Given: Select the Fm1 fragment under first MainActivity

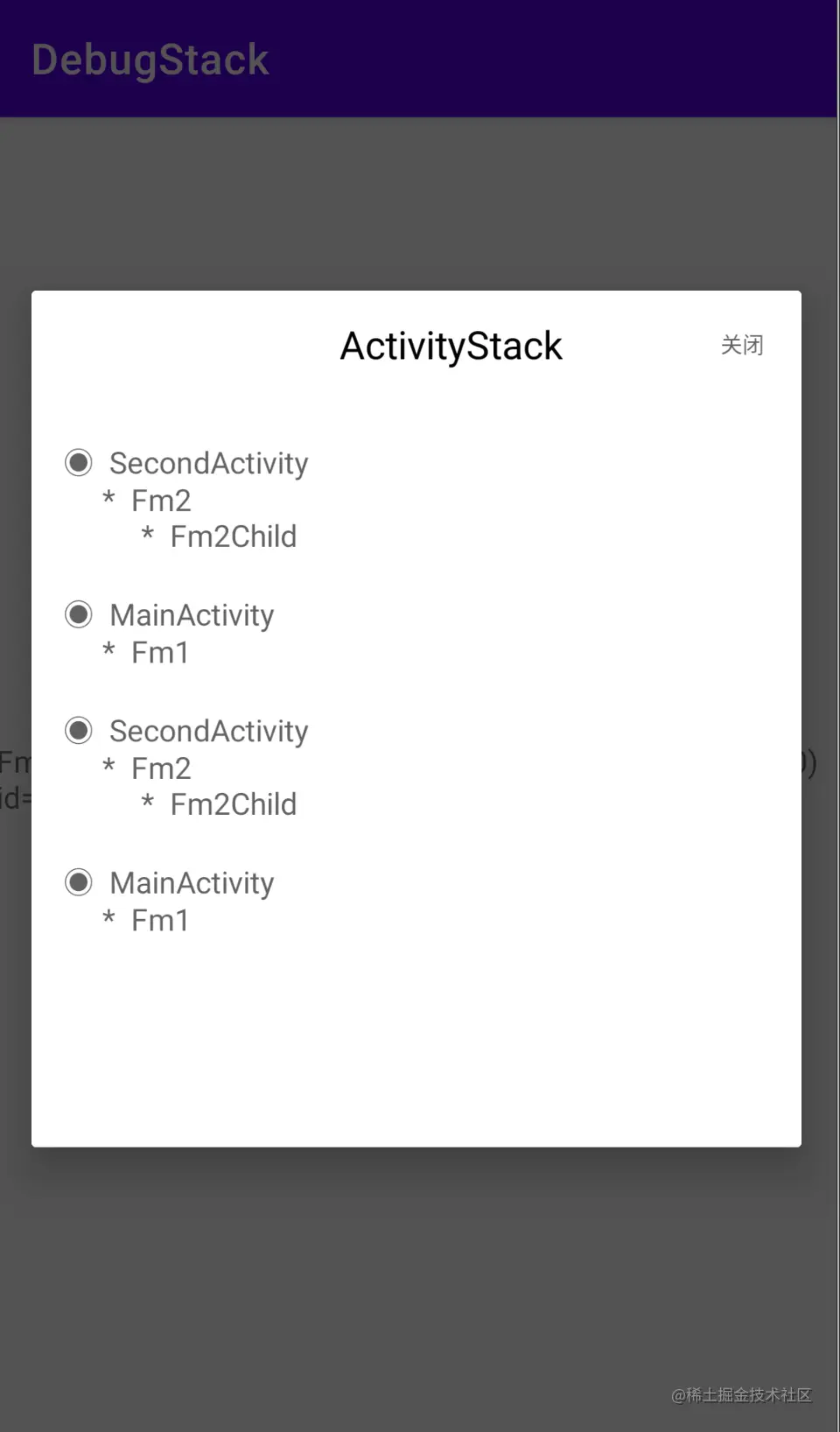Looking at the screenshot, I should point(160,651).
